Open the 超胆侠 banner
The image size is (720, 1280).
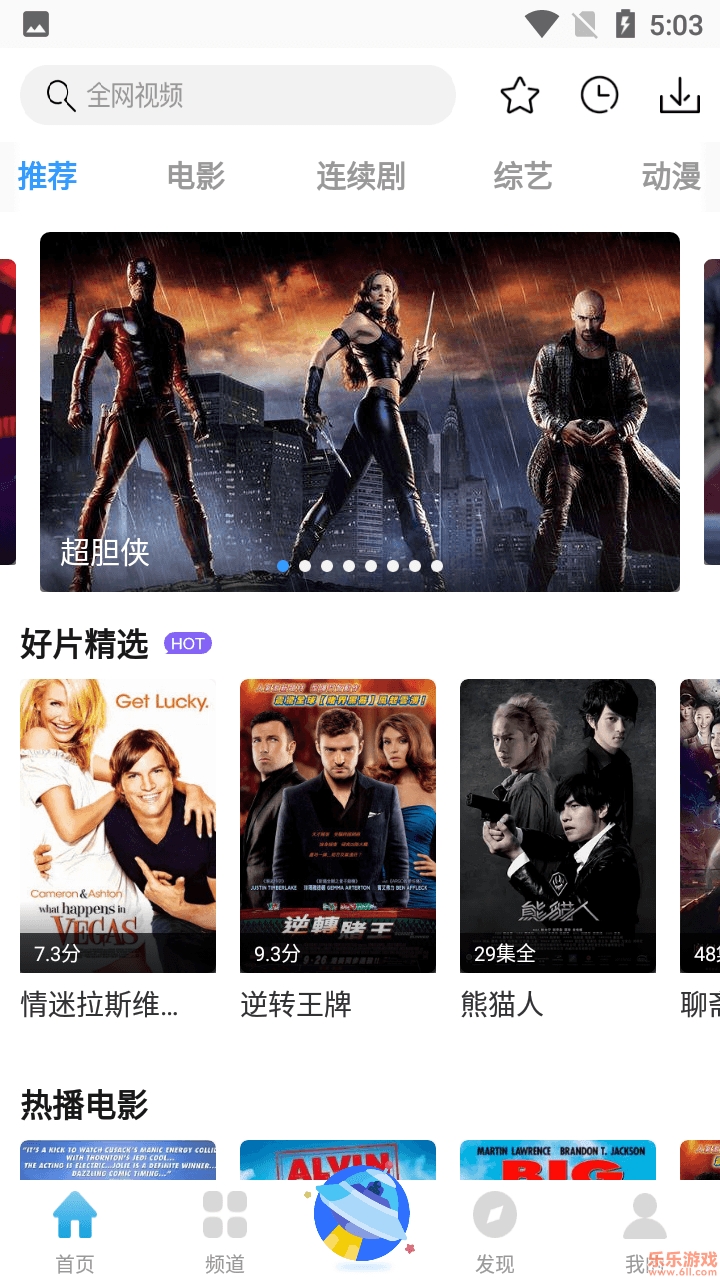[x=360, y=412]
